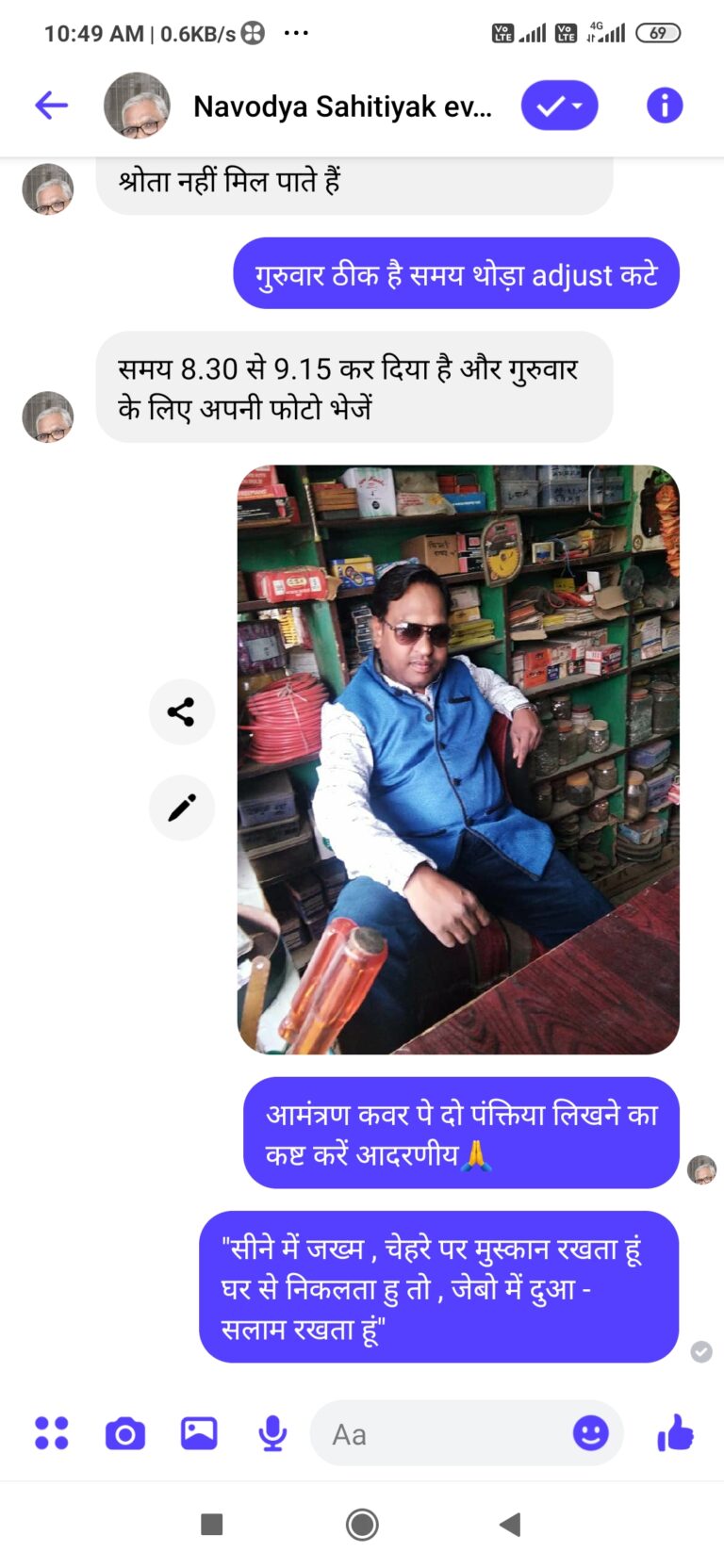The image size is (724, 1568).
Task: Tap system back navigation button
Action: pyautogui.click(x=510, y=1524)
